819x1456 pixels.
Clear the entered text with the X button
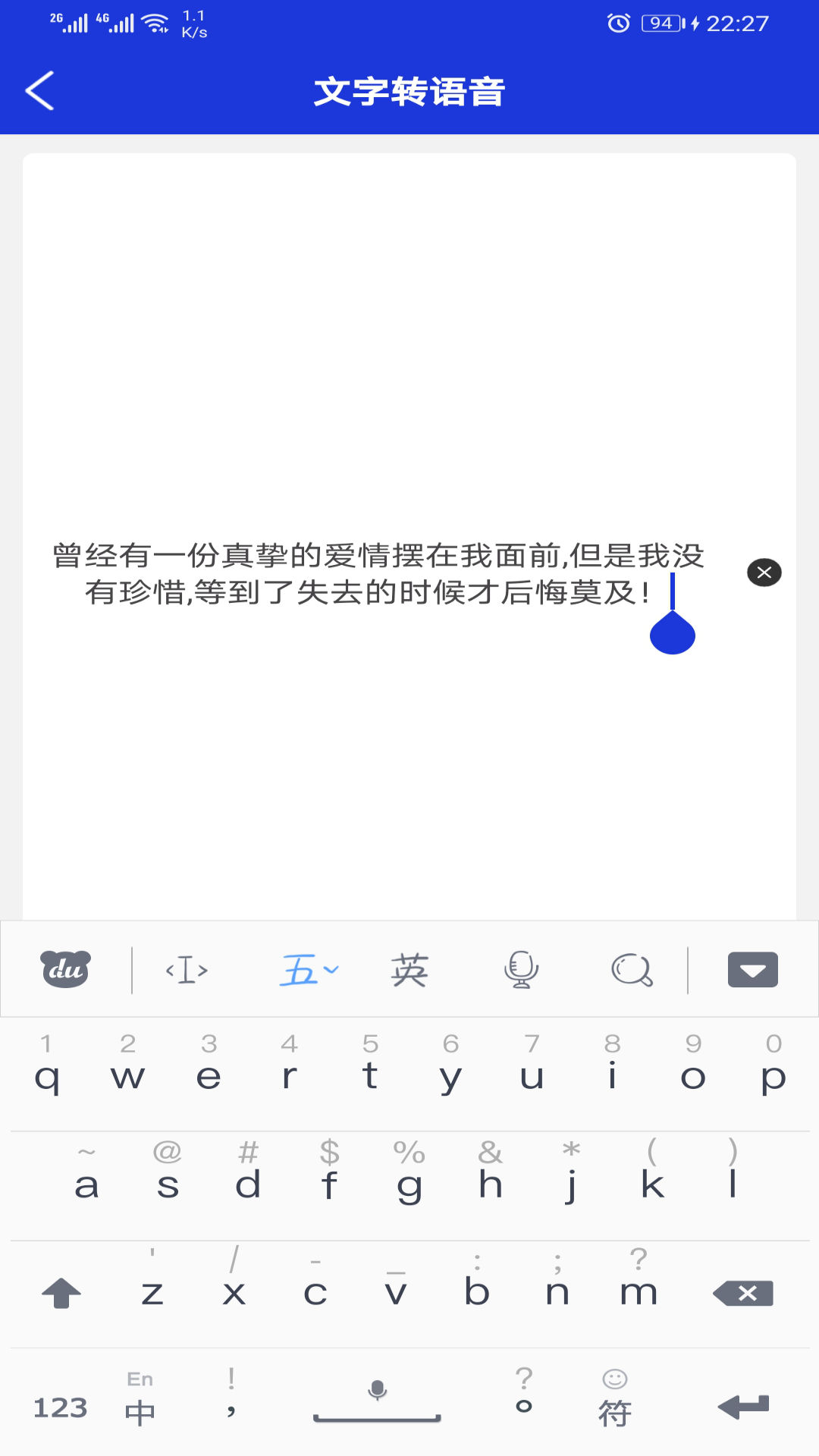[x=764, y=573]
